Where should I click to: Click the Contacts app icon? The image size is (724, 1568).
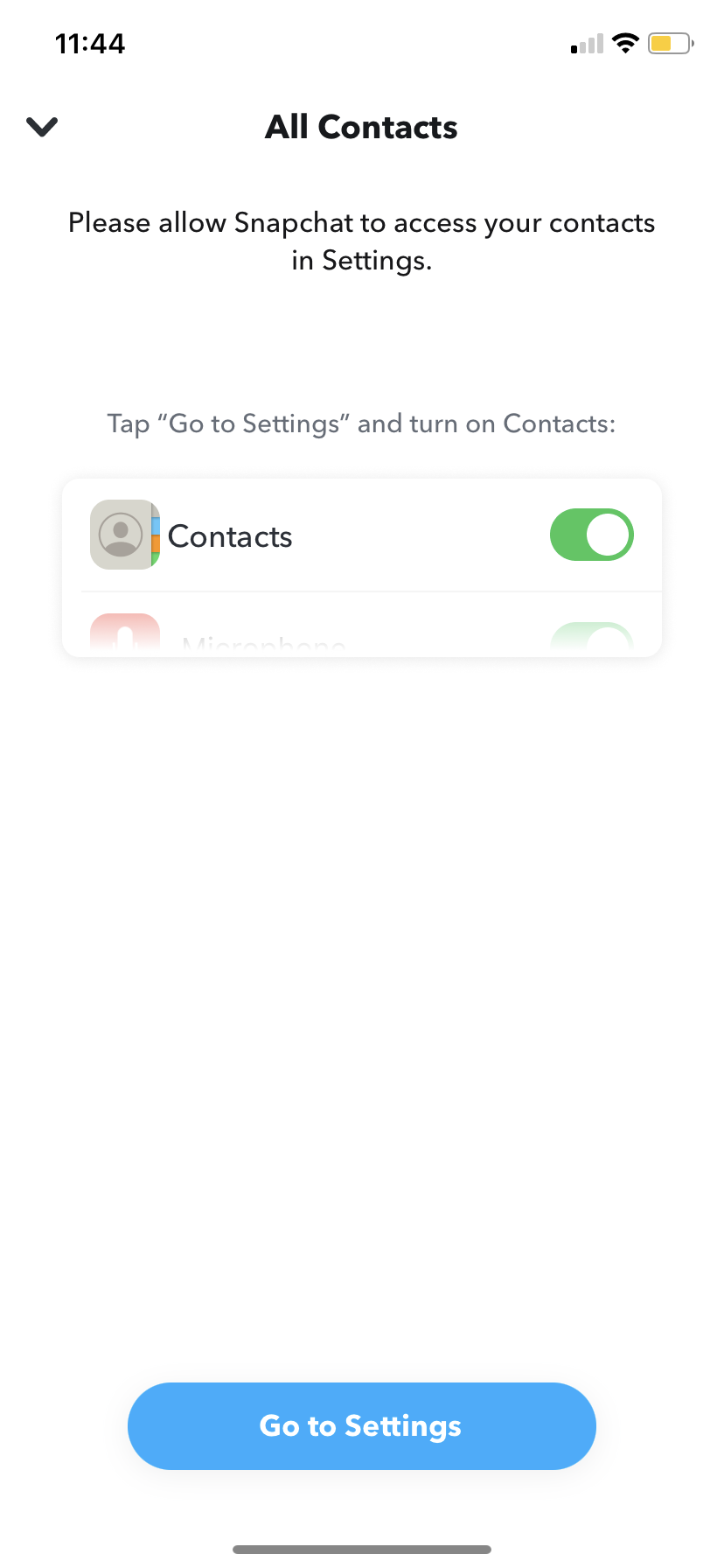pos(123,535)
